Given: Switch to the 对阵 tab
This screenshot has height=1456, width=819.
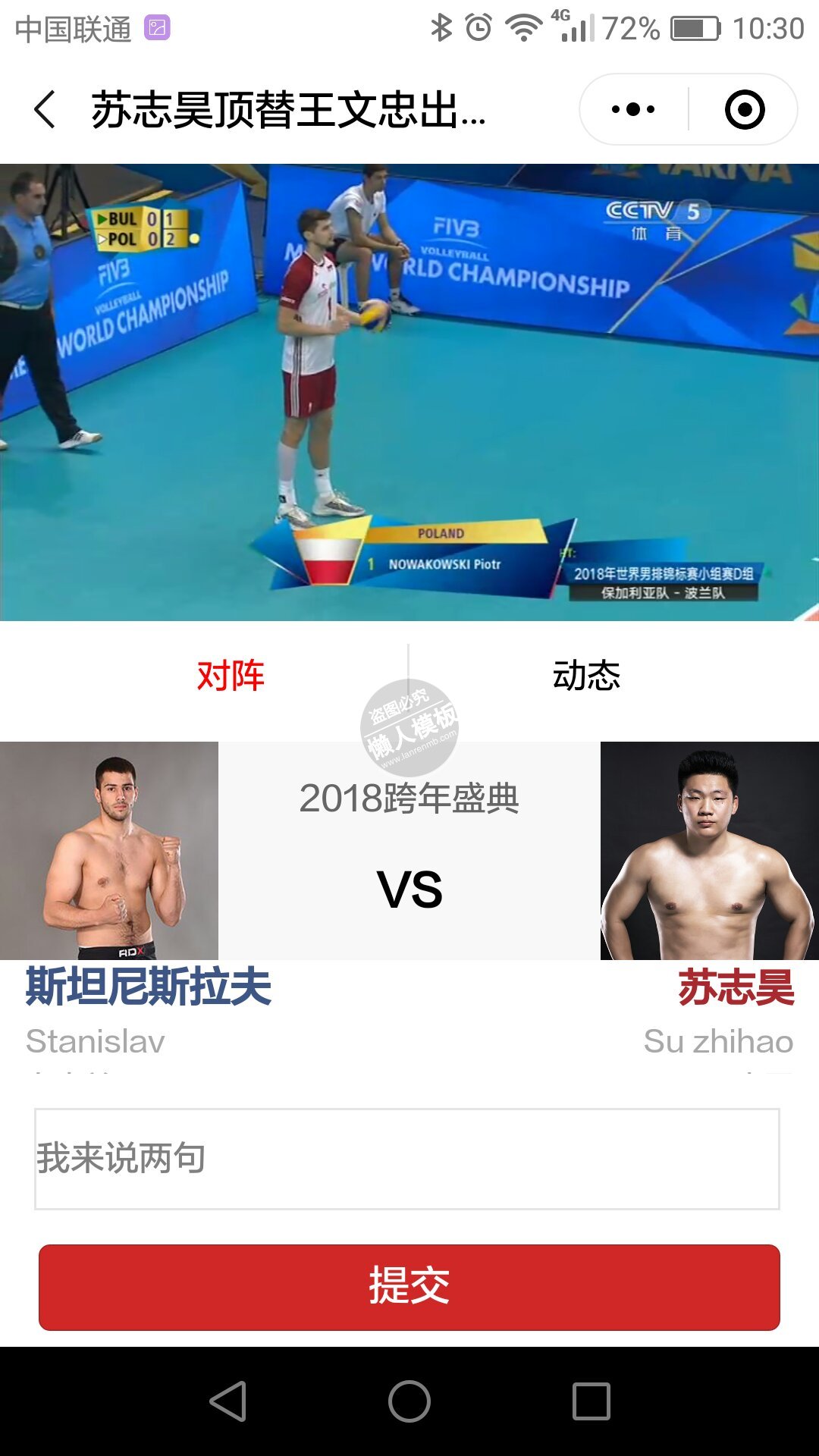Looking at the screenshot, I should click(x=231, y=675).
